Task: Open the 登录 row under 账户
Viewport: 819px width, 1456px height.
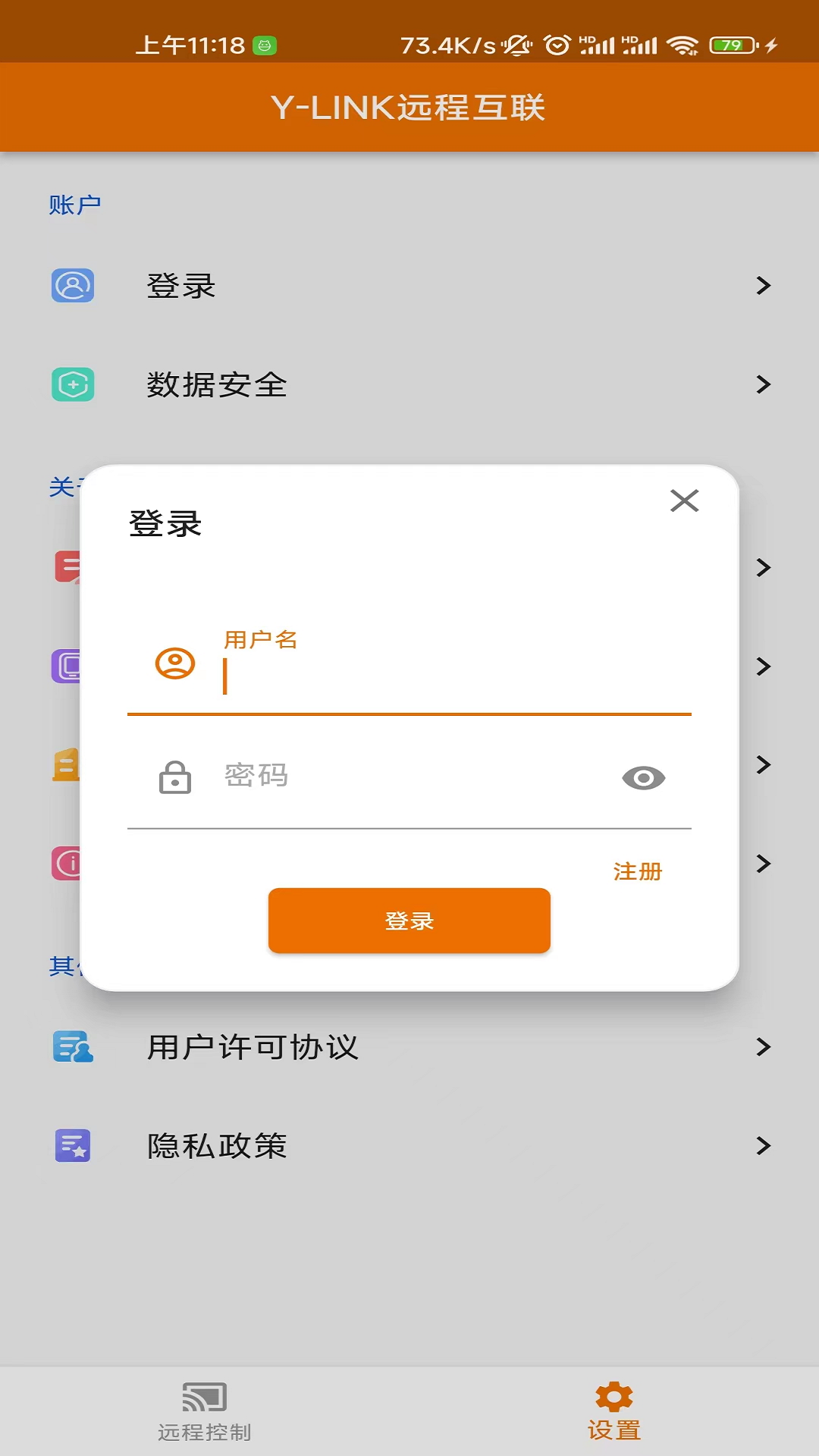Action: point(409,286)
